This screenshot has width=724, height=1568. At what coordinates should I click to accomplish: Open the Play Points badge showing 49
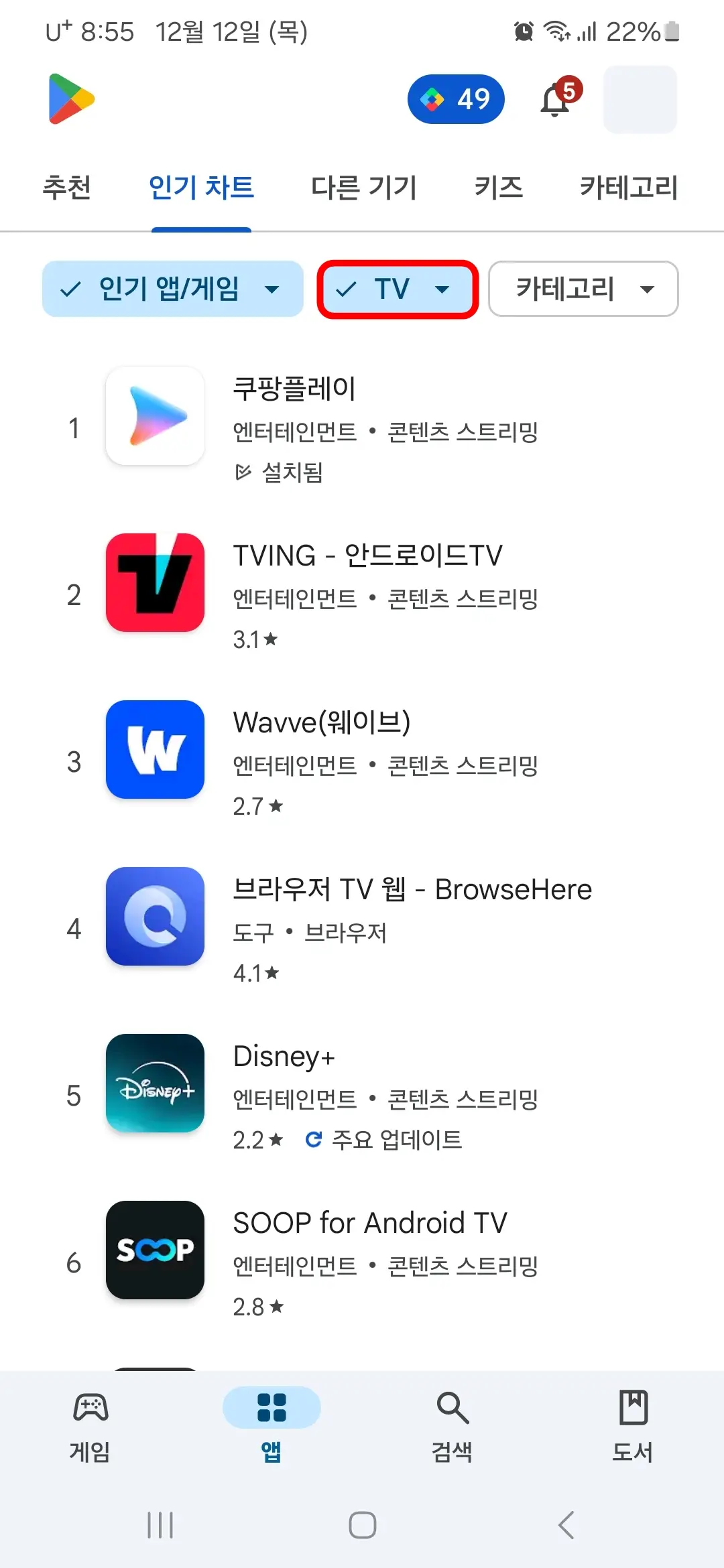click(457, 99)
